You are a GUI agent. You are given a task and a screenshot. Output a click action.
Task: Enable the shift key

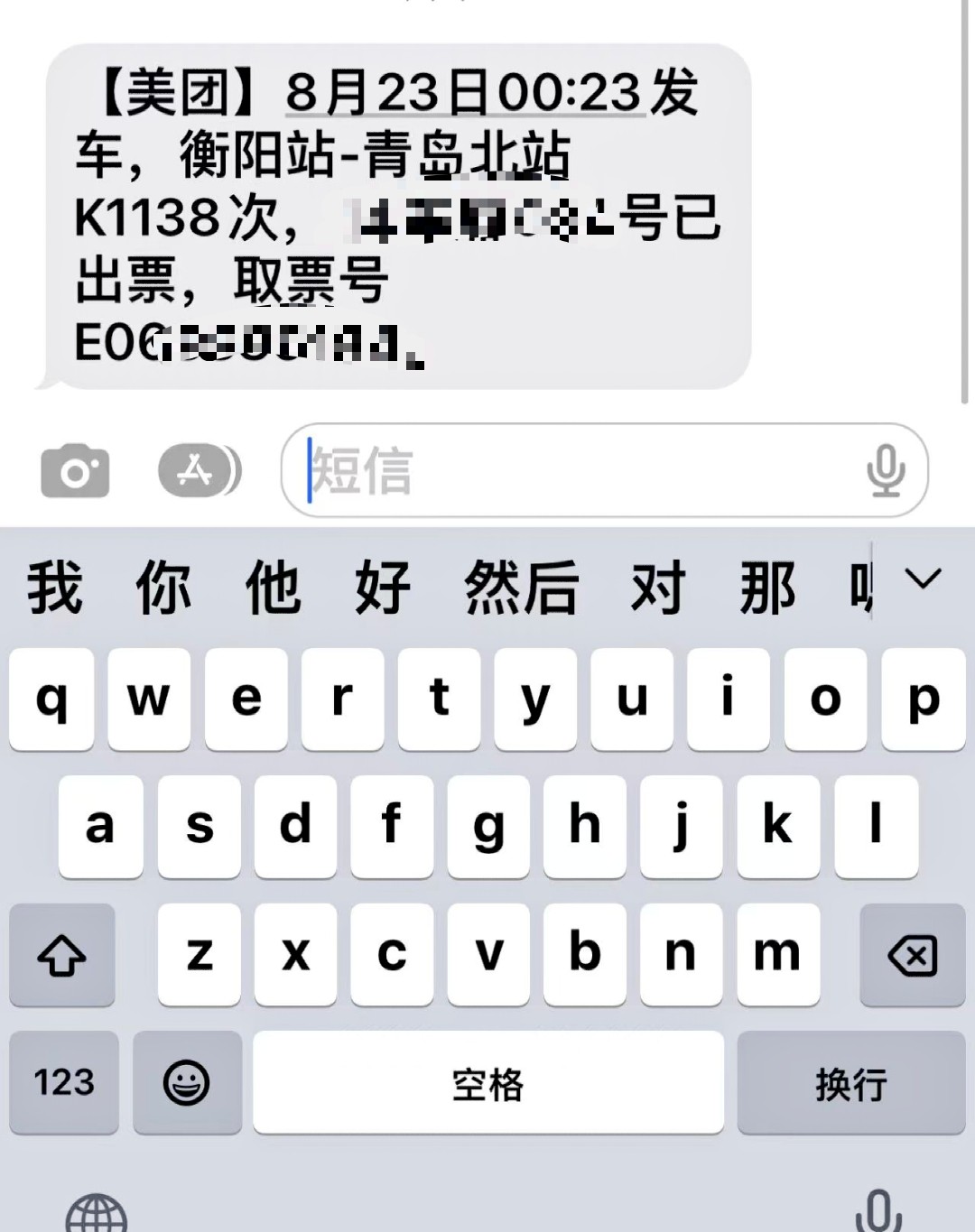(x=61, y=955)
